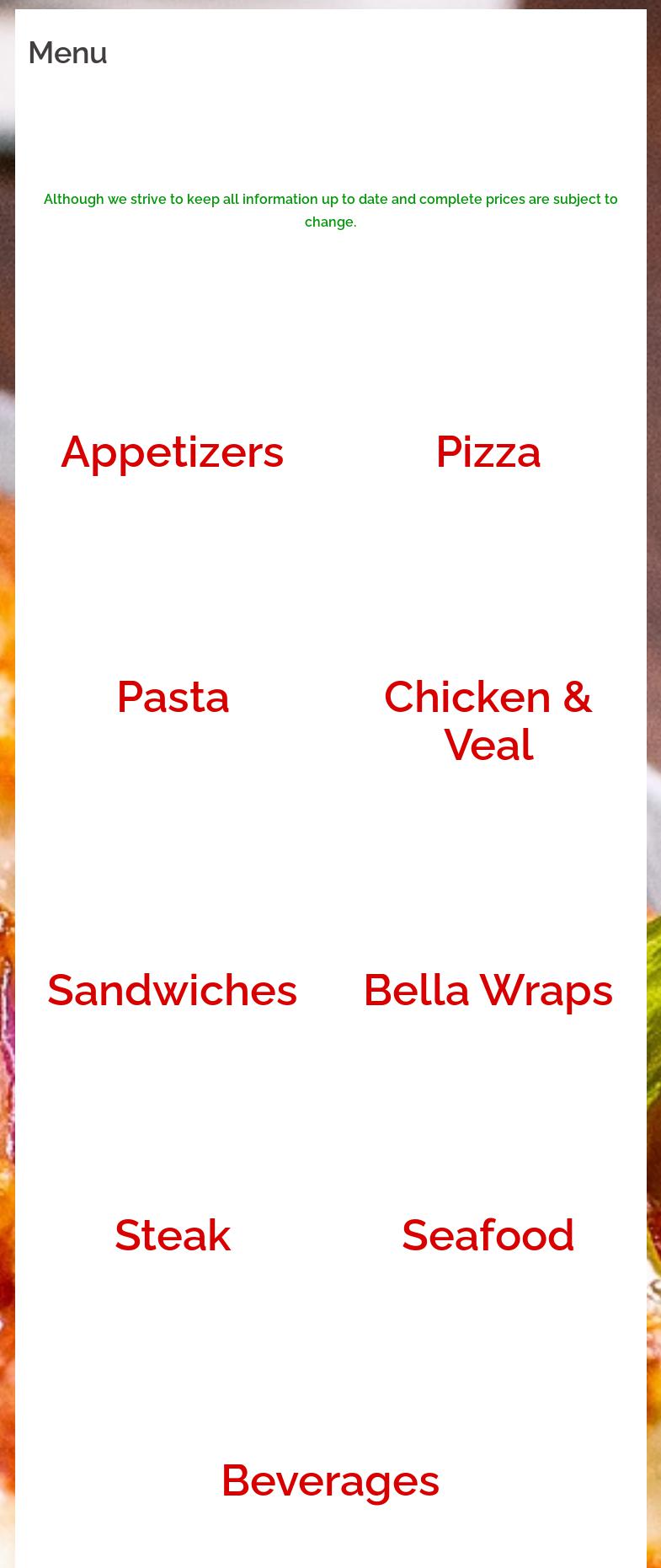
Task: Open Chicken & Veal dishes
Action: click(488, 720)
